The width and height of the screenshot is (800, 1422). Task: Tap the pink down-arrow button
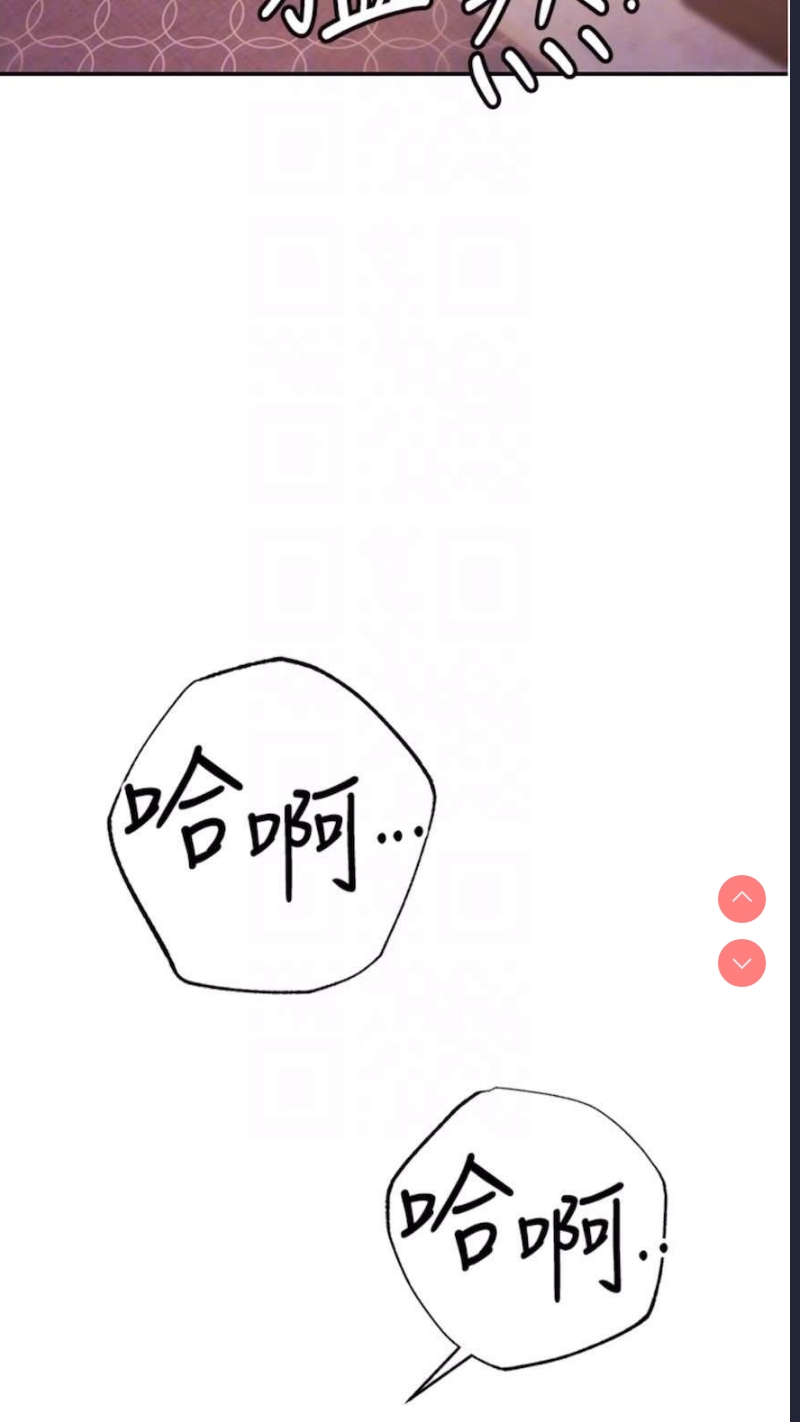(742, 963)
